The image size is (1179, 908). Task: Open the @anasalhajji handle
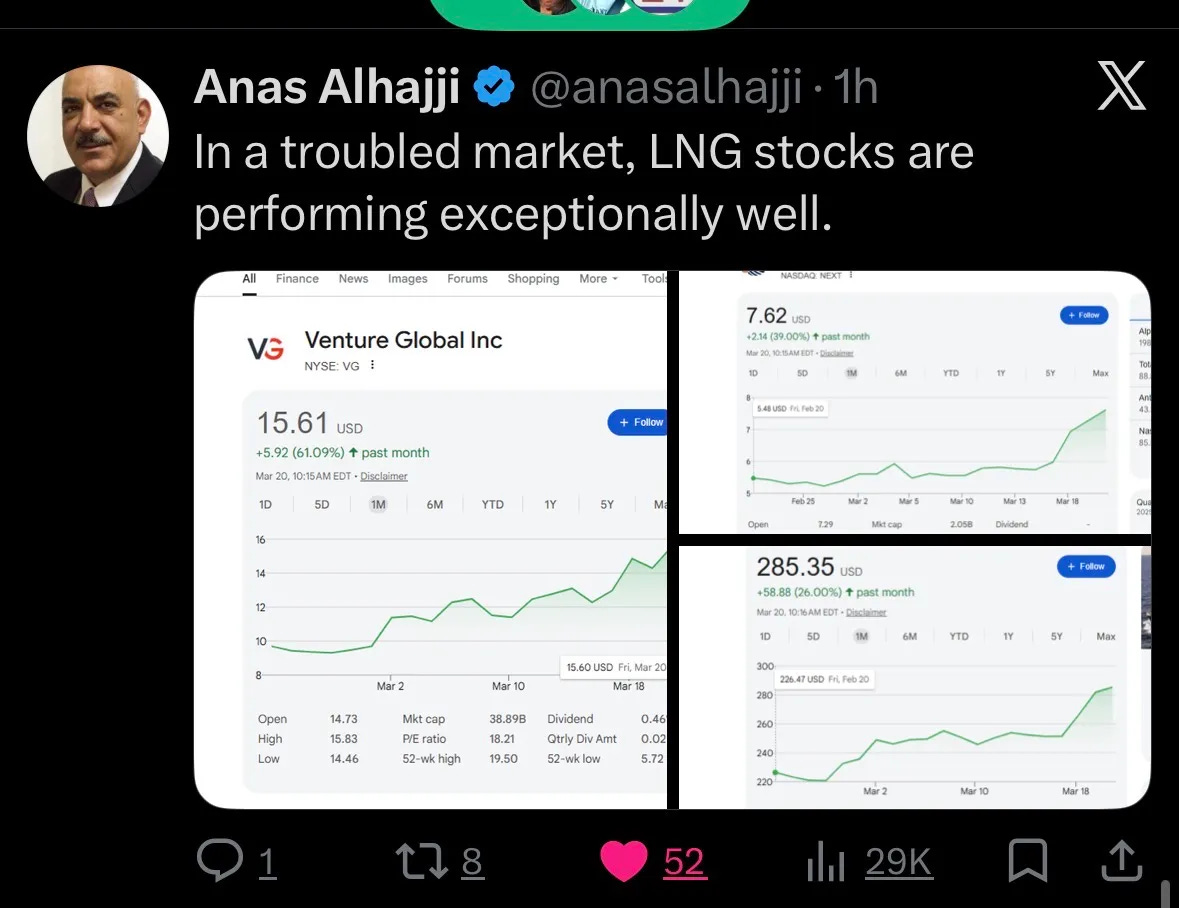click(666, 87)
